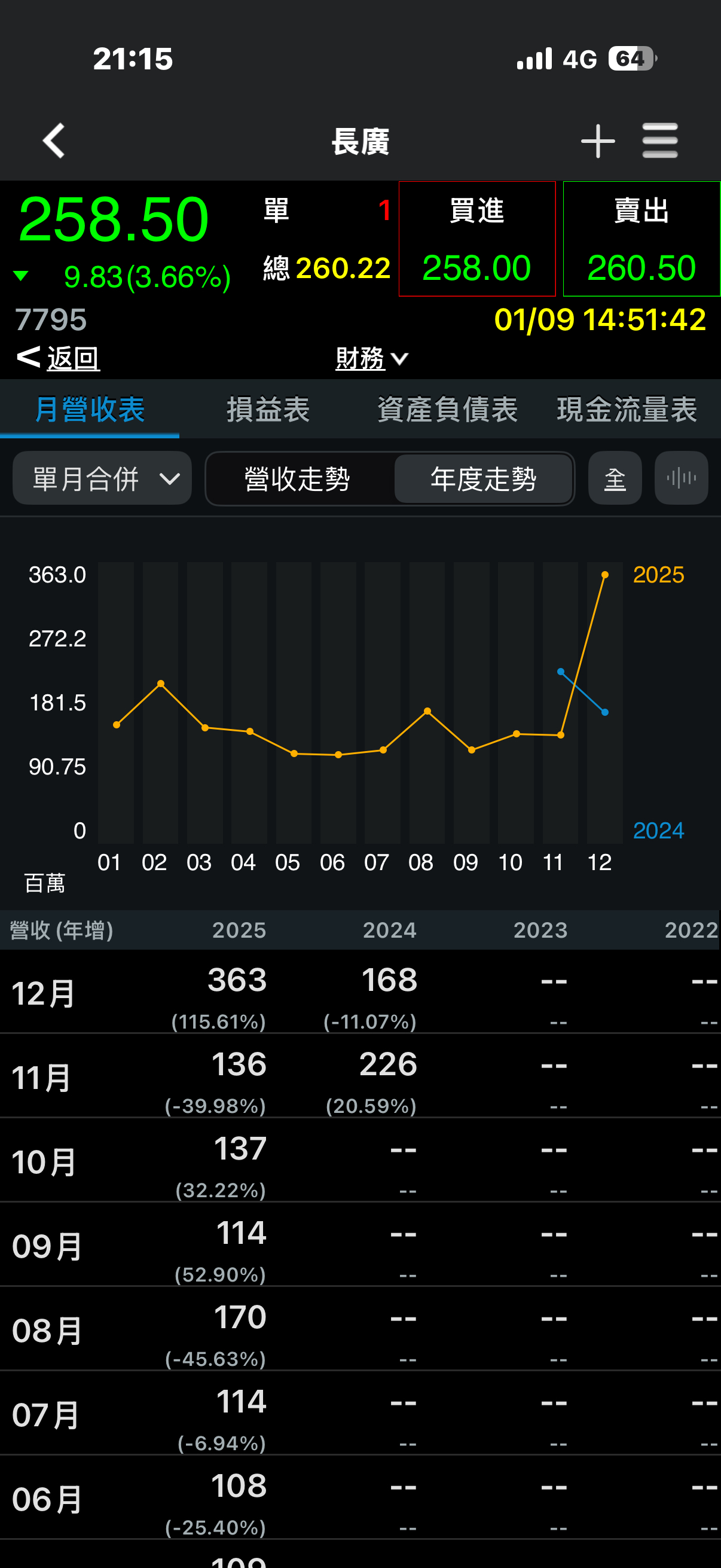The height and width of the screenshot is (1568, 721).
Task: Tap the 買進 price box
Action: (476, 239)
